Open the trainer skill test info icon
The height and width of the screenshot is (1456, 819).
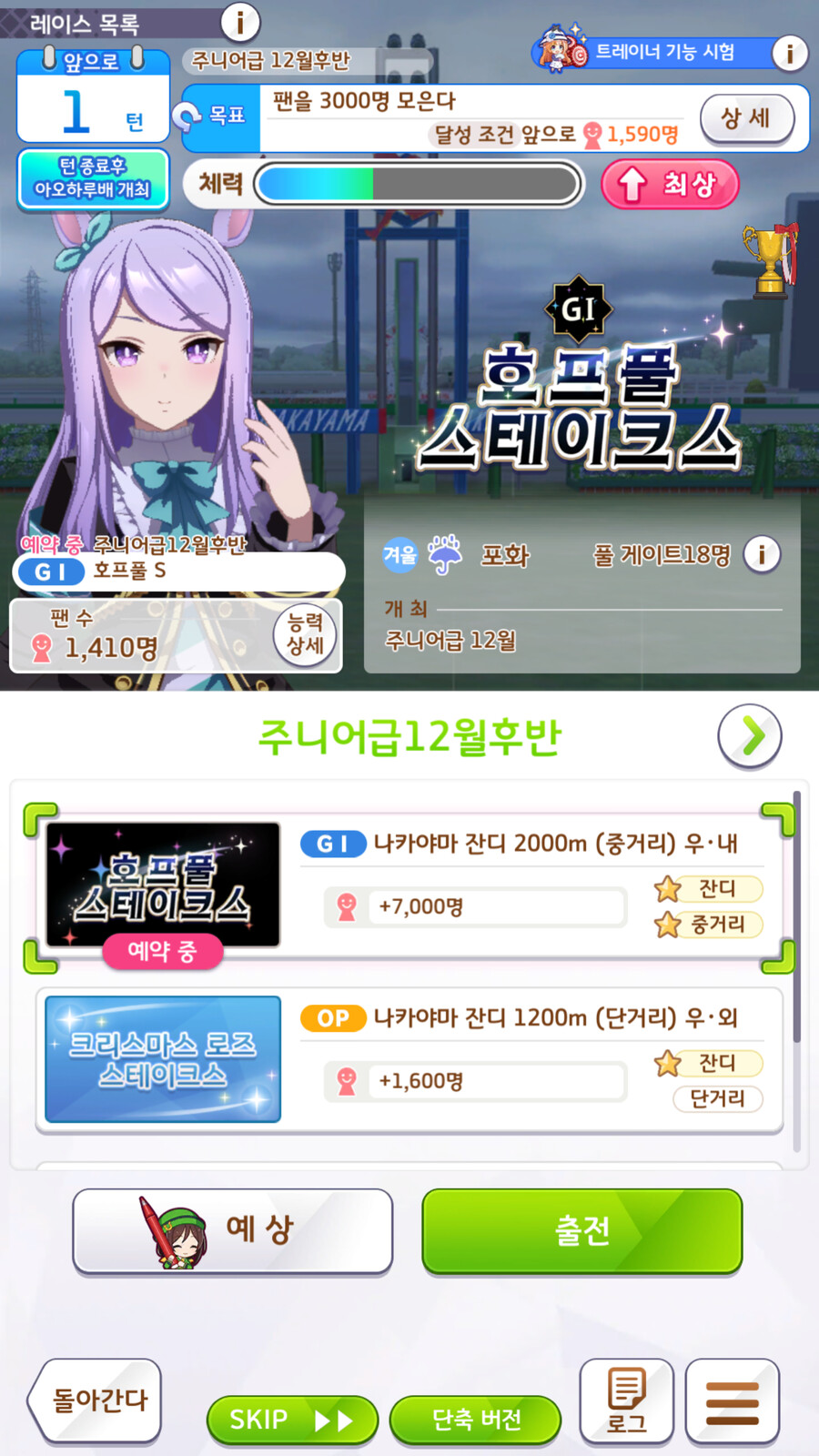789,54
